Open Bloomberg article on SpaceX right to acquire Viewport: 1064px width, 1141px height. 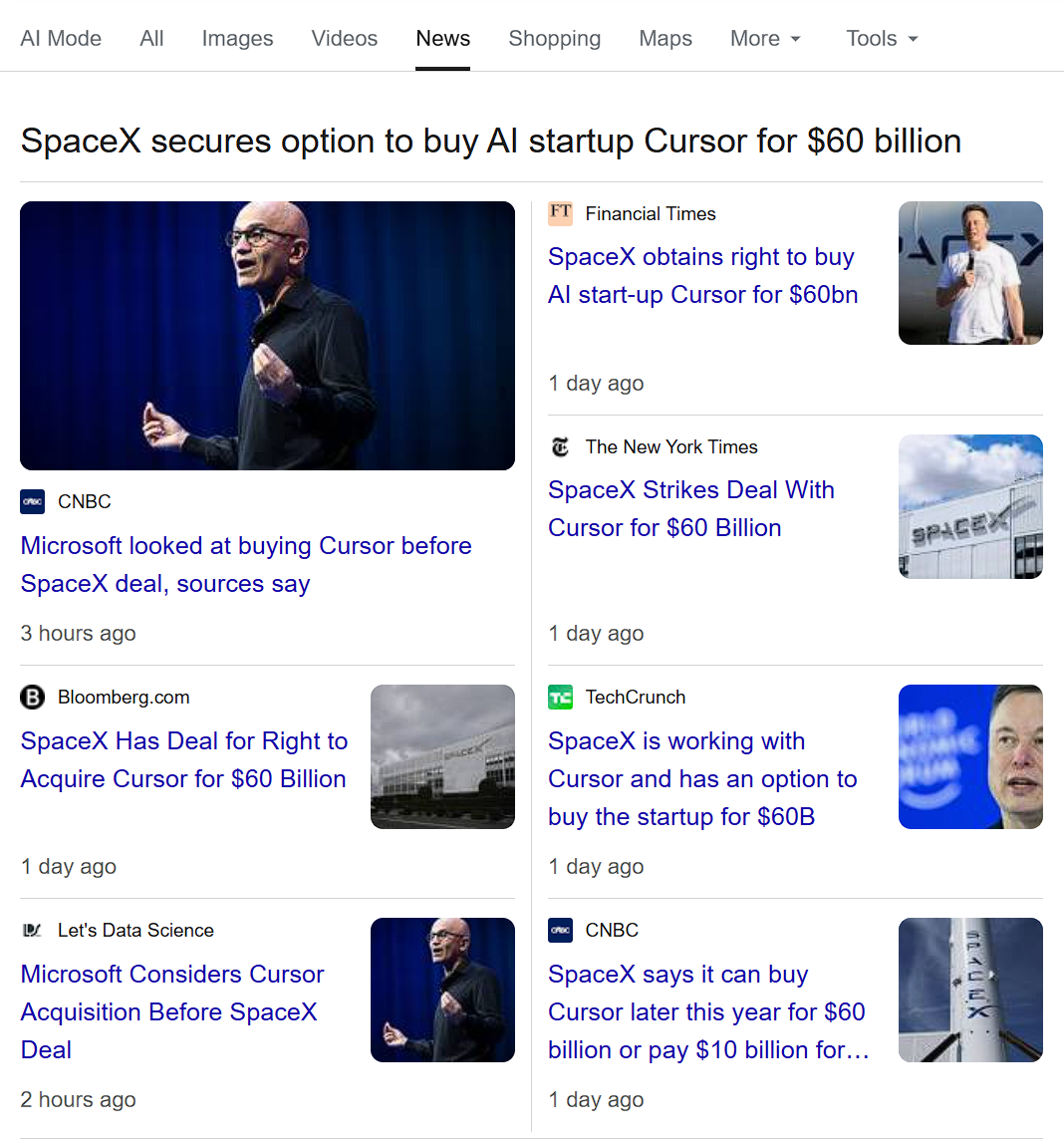click(184, 760)
